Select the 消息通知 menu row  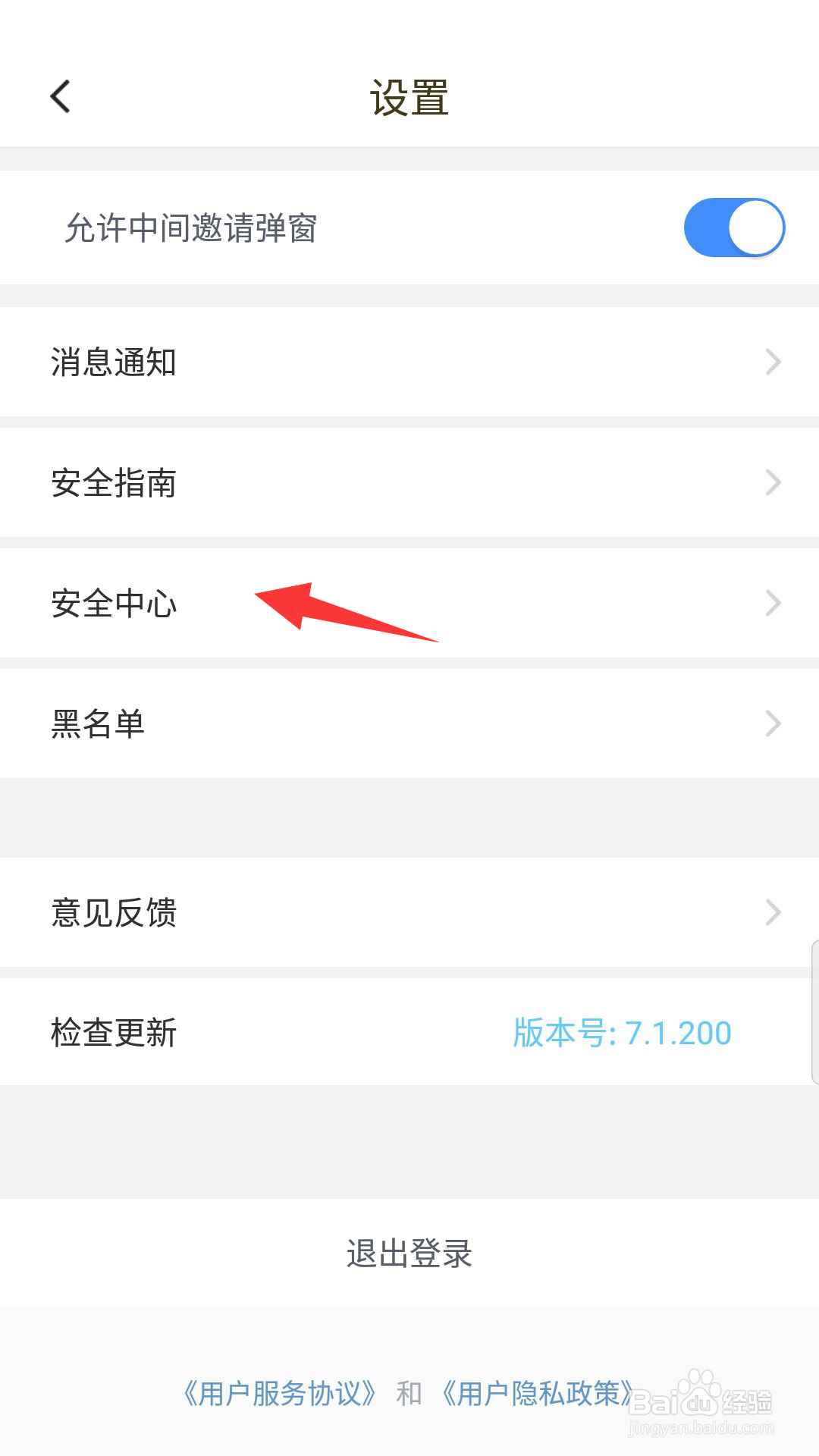(114, 362)
